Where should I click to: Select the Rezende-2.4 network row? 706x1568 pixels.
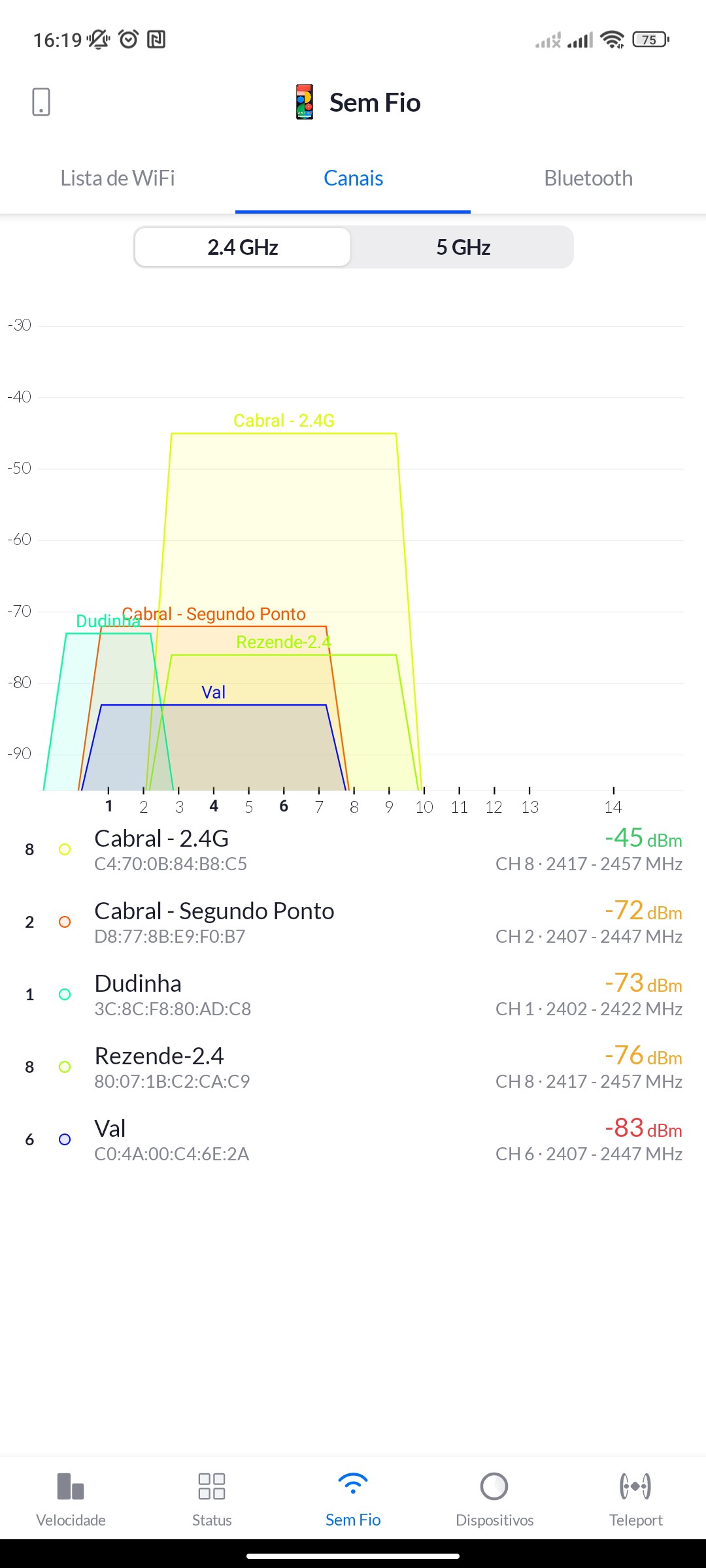353,1067
